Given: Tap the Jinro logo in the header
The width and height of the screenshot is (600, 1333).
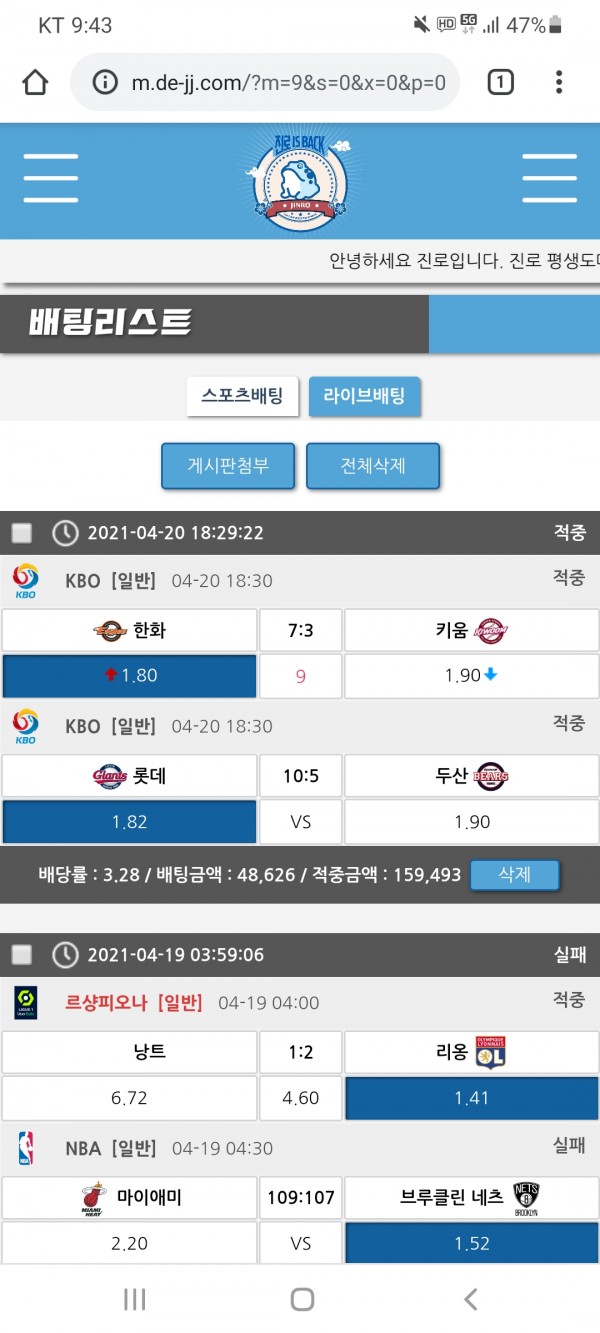Looking at the screenshot, I should pyautogui.click(x=300, y=178).
